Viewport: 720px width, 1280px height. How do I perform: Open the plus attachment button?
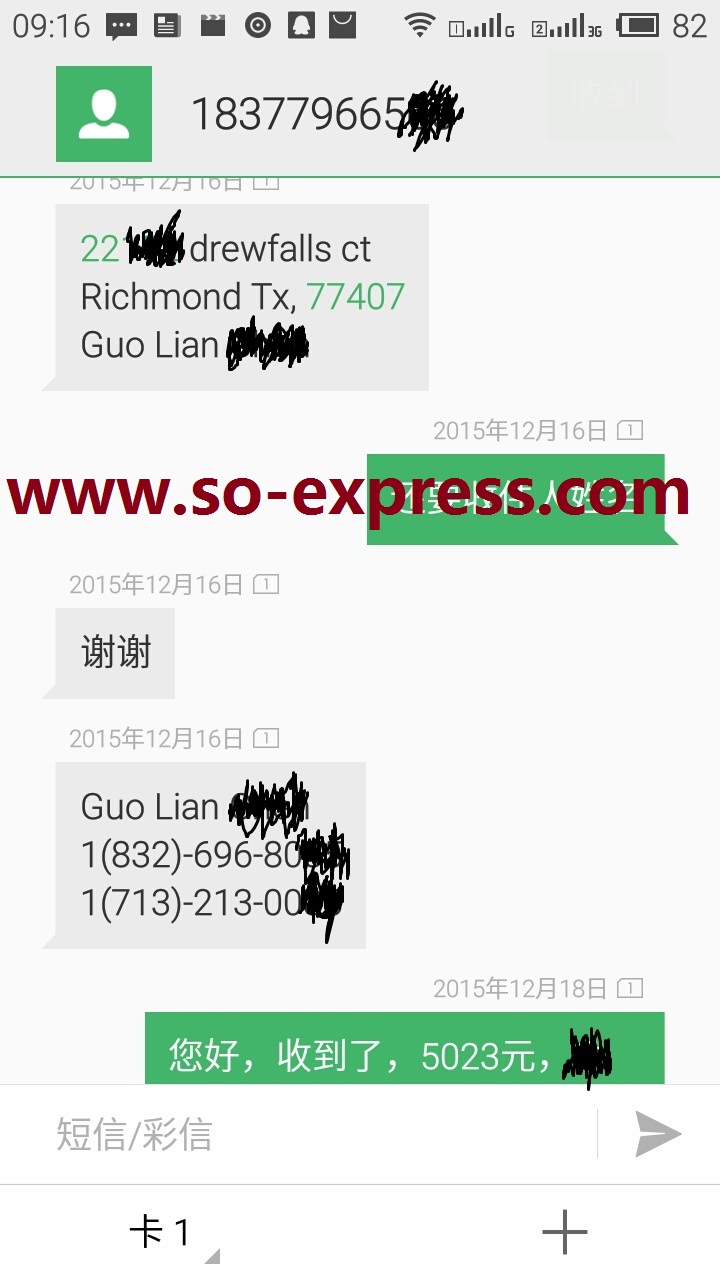(x=565, y=1232)
